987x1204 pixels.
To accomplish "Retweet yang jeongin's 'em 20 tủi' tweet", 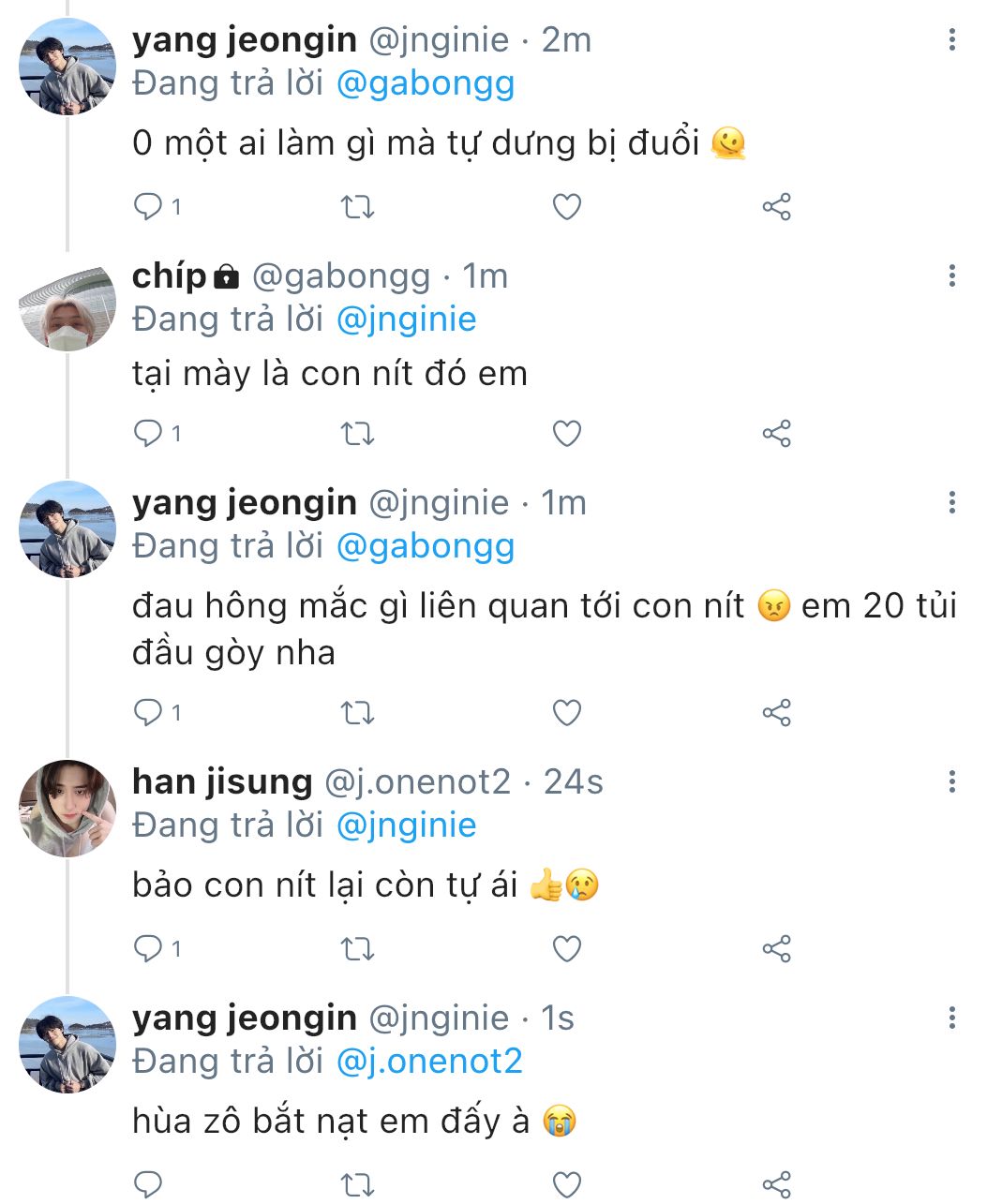I will point(357,713).
